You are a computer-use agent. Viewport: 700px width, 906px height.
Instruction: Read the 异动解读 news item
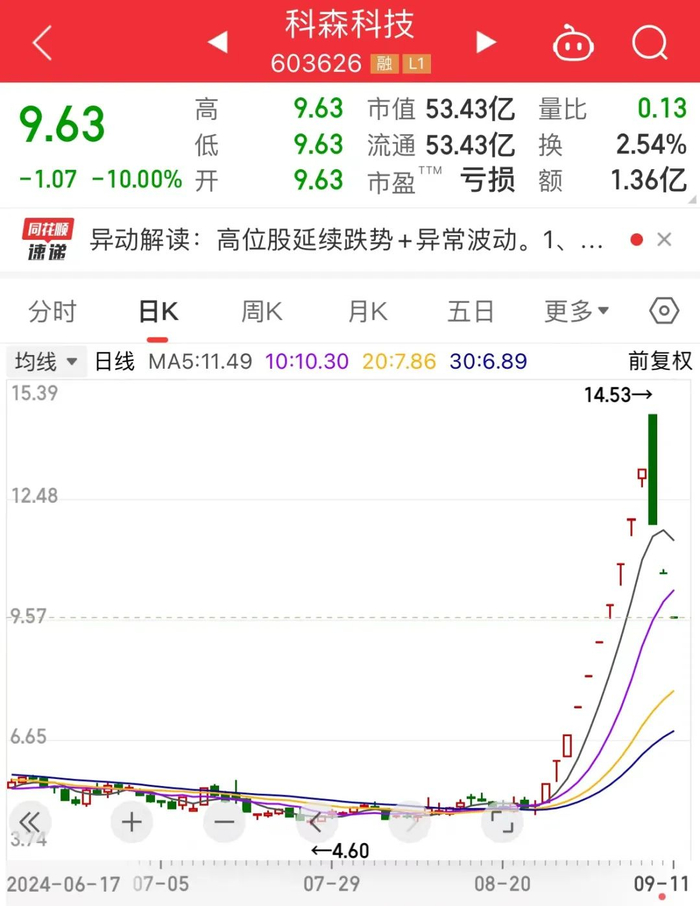pyautogui.click(x=345, y=240)
